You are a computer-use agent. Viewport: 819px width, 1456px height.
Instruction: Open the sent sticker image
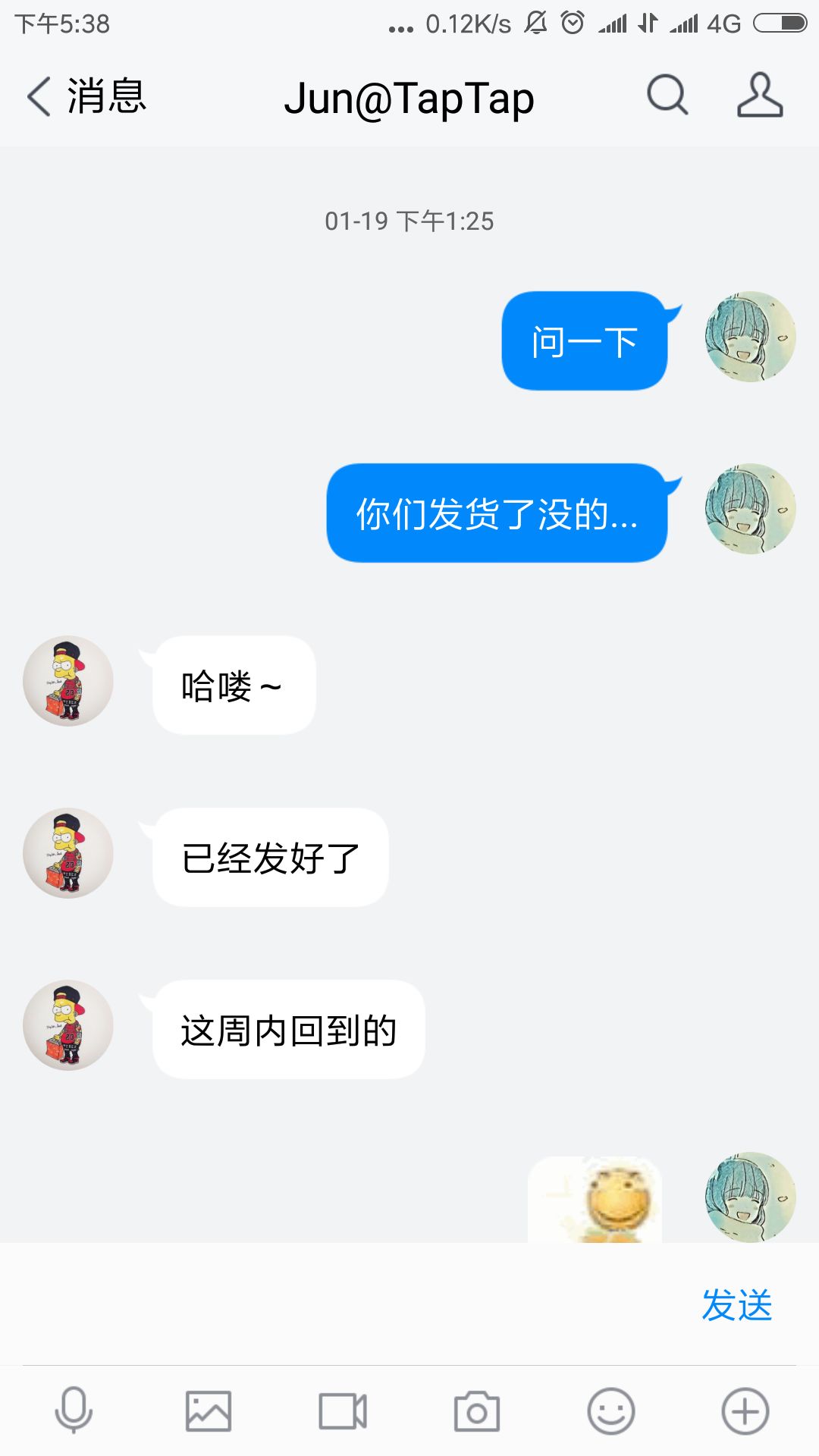pos(595,1199)
